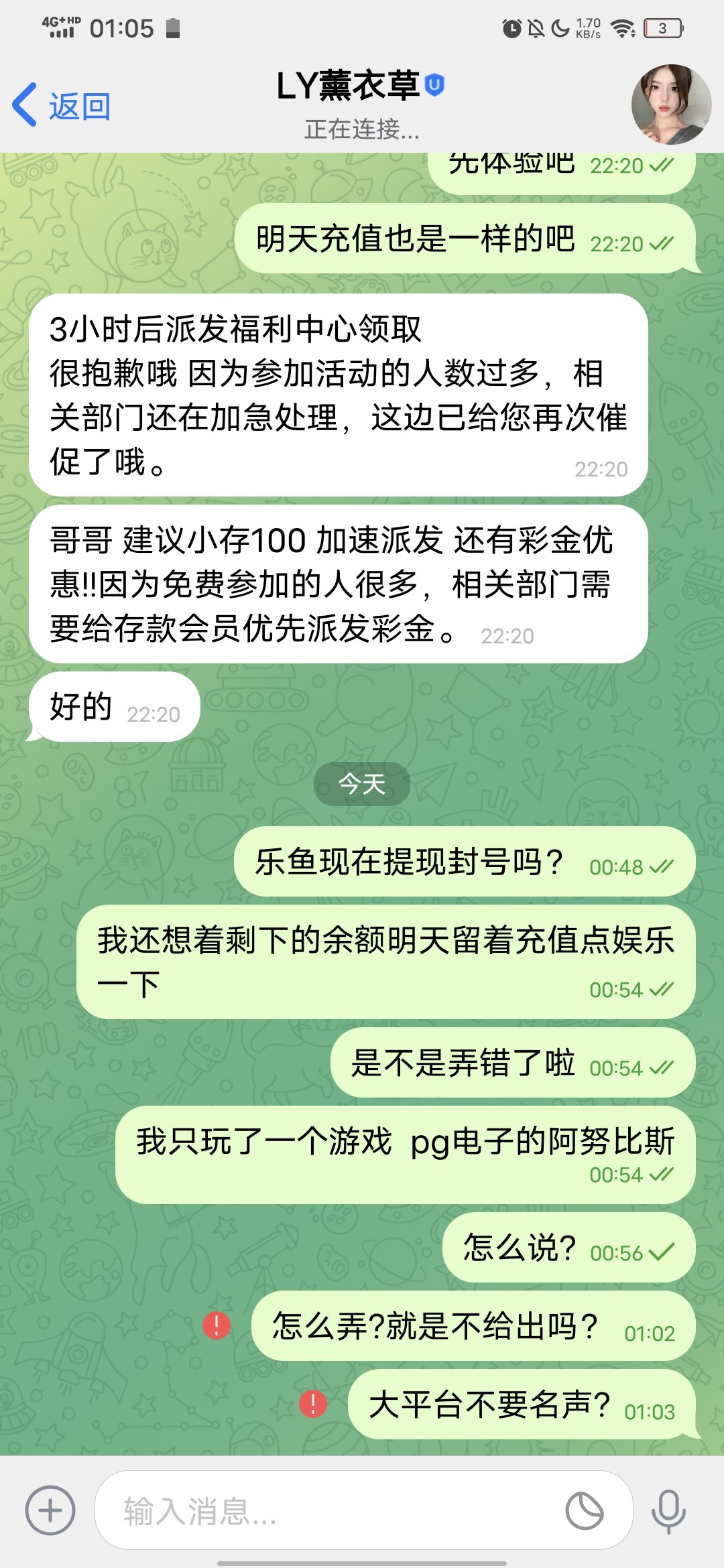Tap the verified badge beside LY薰衣草
The width and height of the screenshot is (724, 1568).
pyautogui.click(x=436, y=86)
